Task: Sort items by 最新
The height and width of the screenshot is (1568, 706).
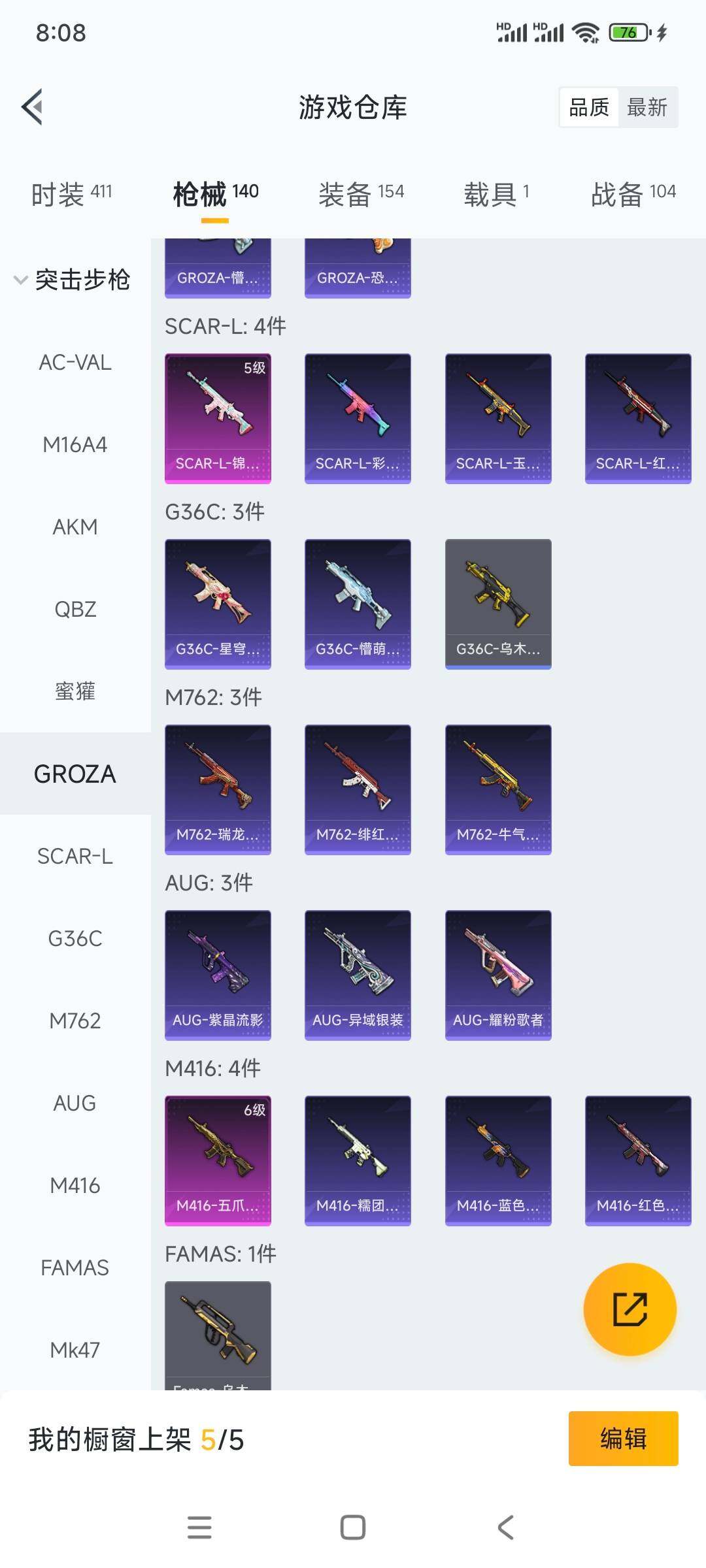Action: [x=647, y=107]
